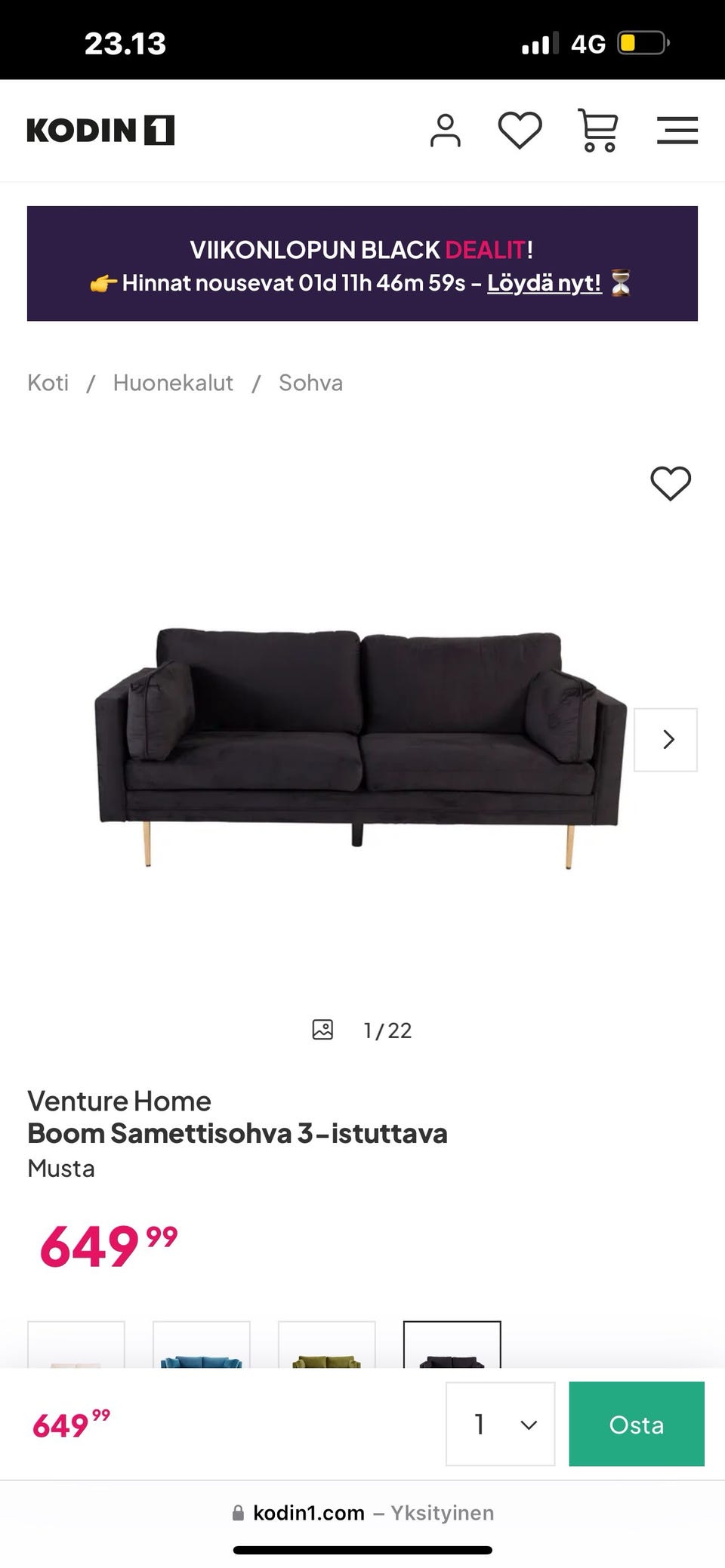Open the wishlist heart in header
The width and height of the screenshot is (725, 1568).
coord(520,131)
